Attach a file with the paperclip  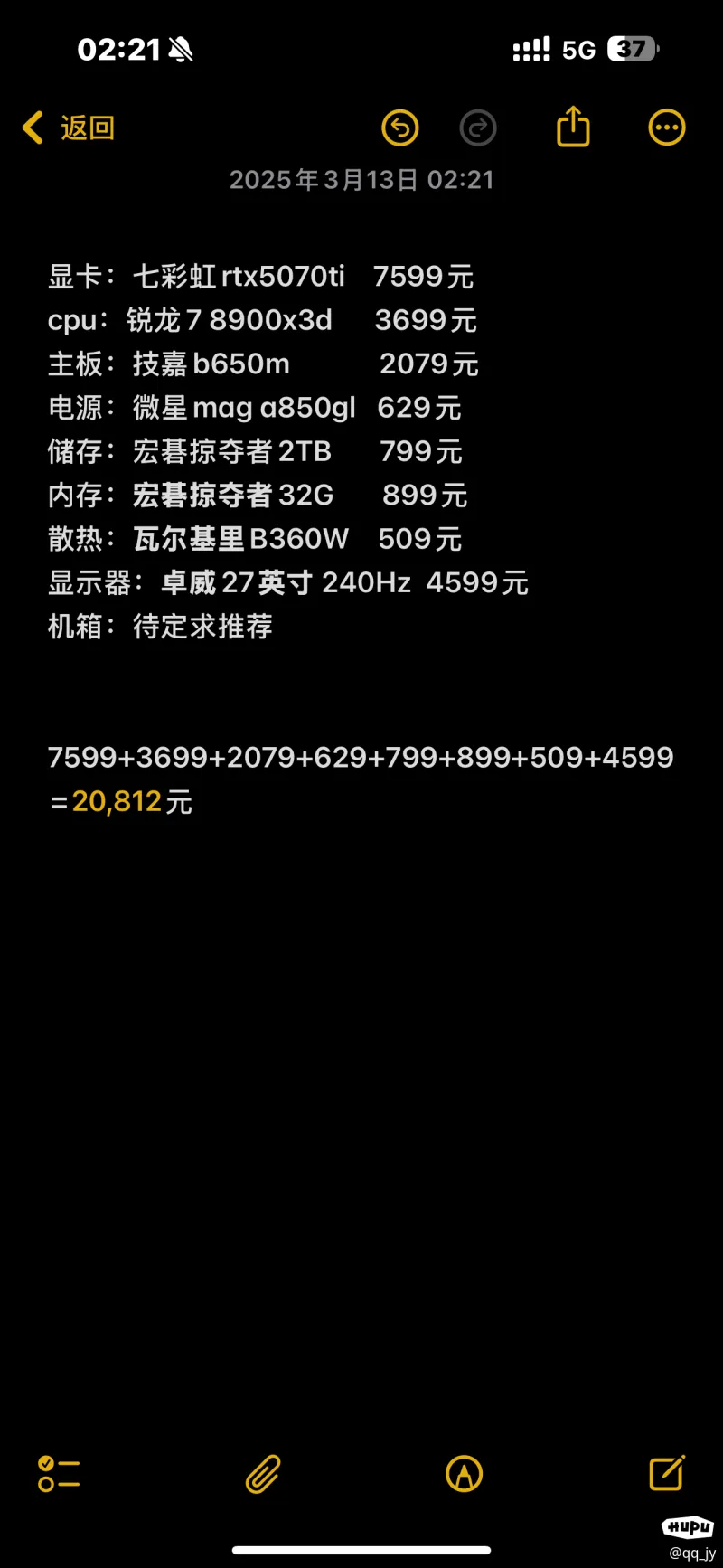pyautogui.click(x=263, y=1474)
